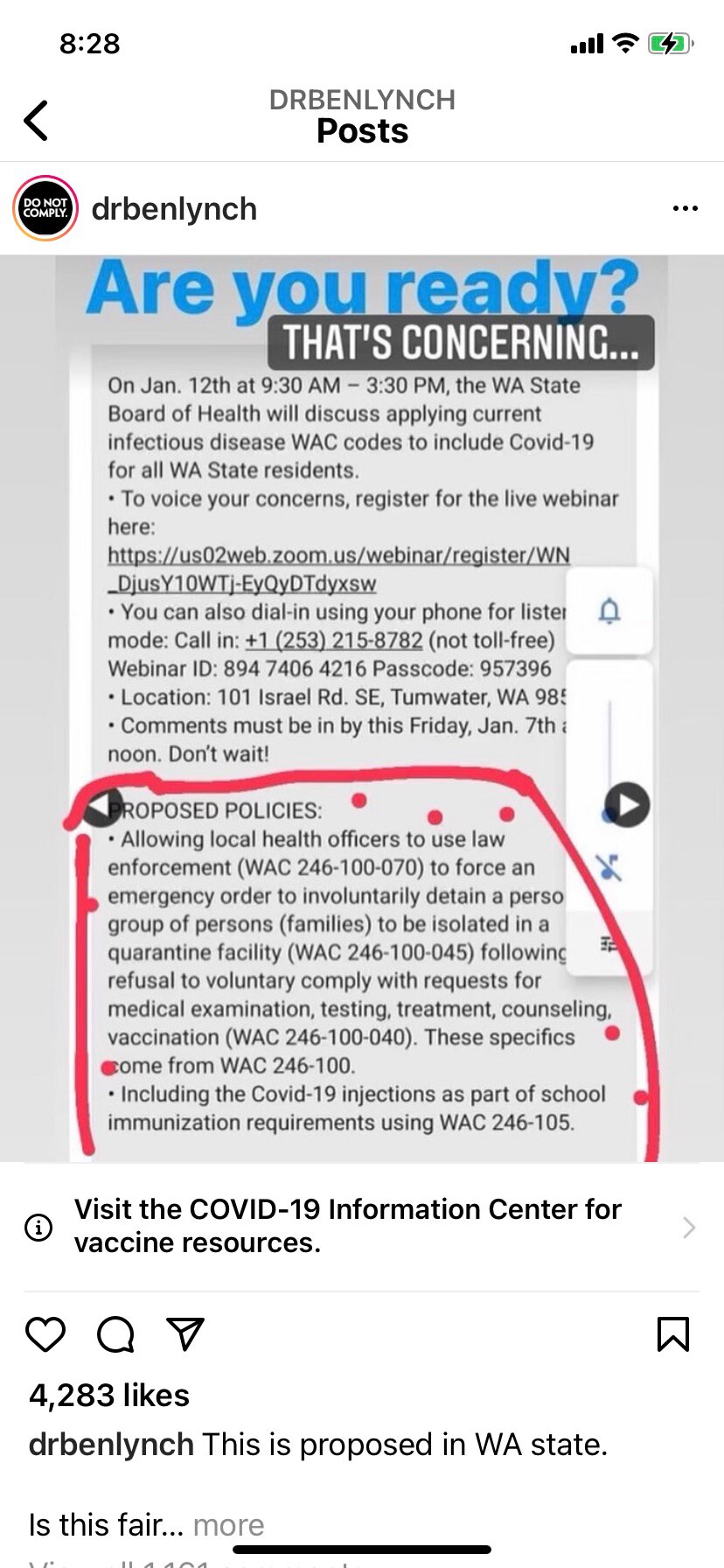Open drbenlynch's profile picture
Screen dimensions: 724x1568
coord(45,208)
